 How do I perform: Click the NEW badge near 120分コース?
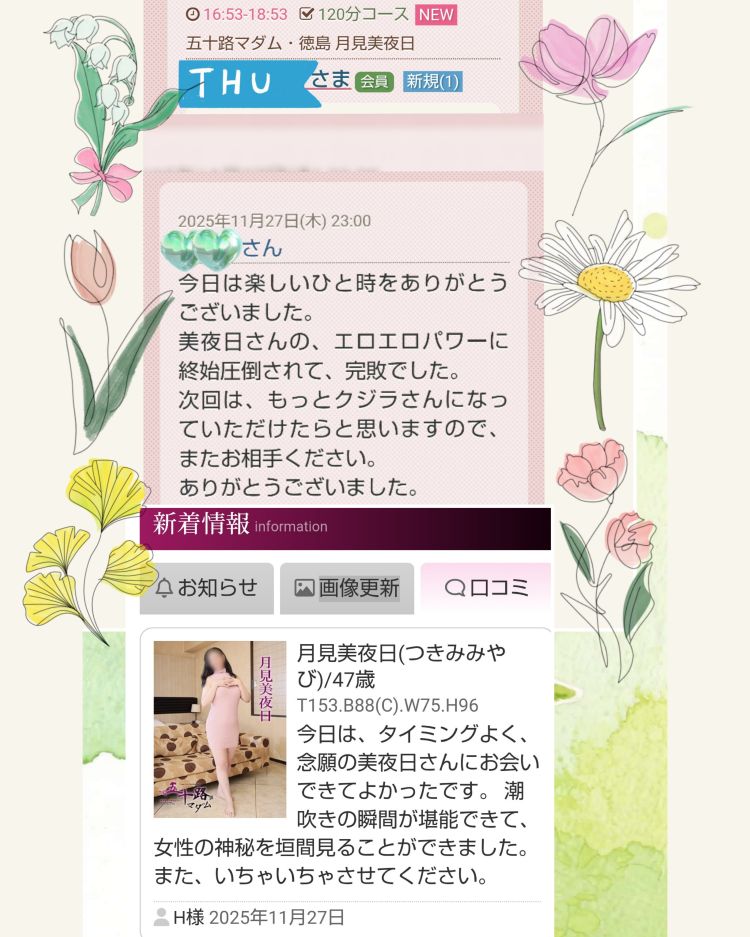point(436,16)
